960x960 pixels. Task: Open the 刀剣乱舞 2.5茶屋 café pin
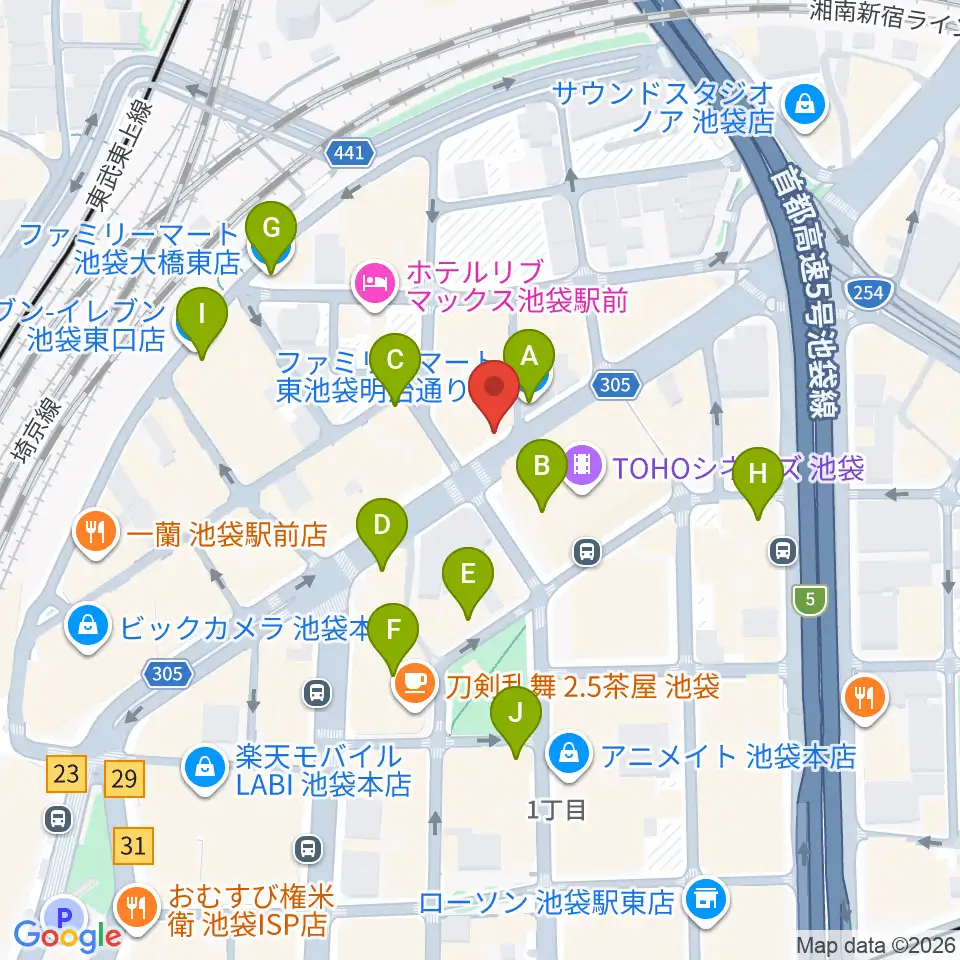pyautogui.click(x=415, y=687)
